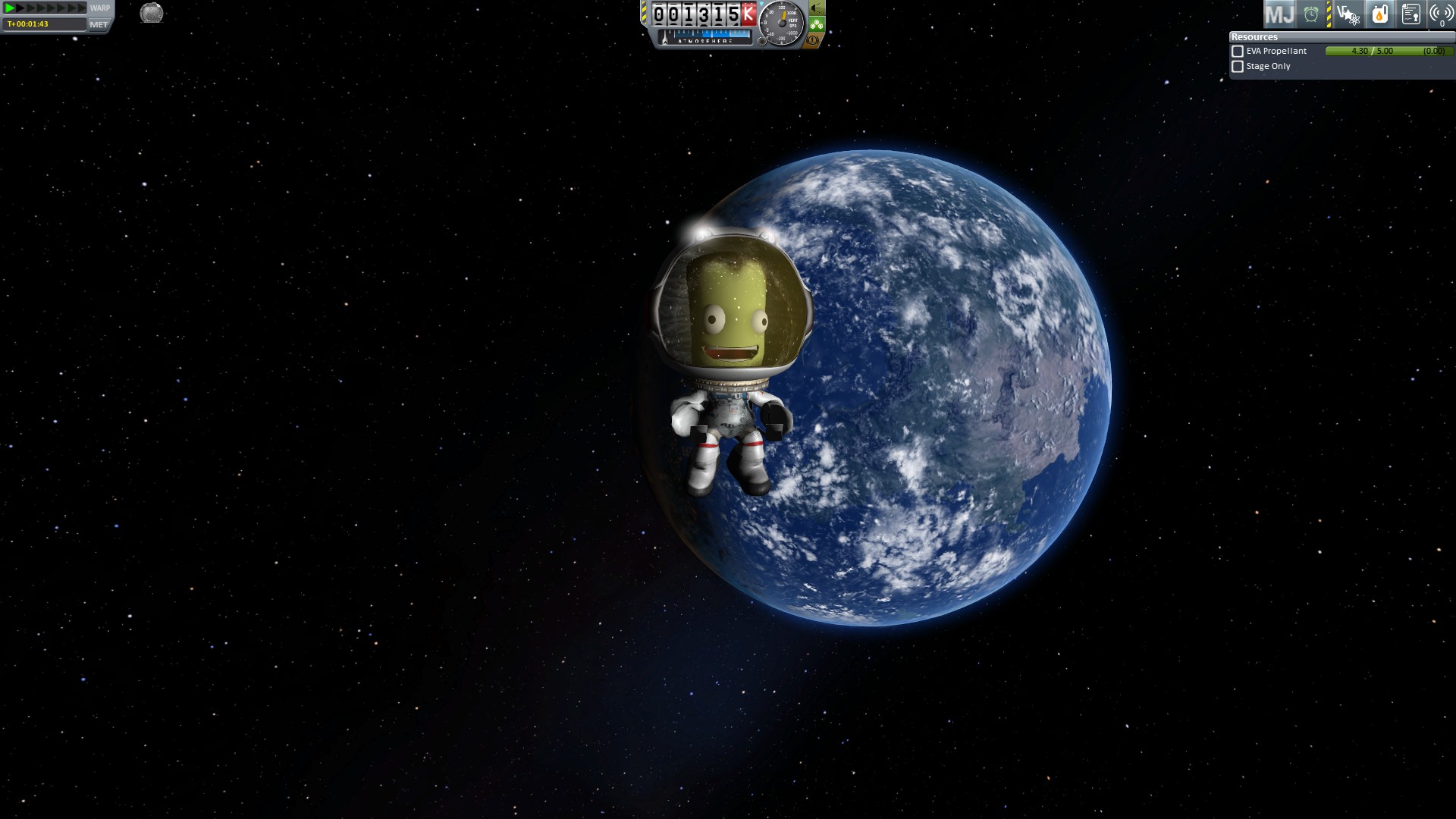
Task: Toggle the brakes warning button
Action: pos(813,40)
